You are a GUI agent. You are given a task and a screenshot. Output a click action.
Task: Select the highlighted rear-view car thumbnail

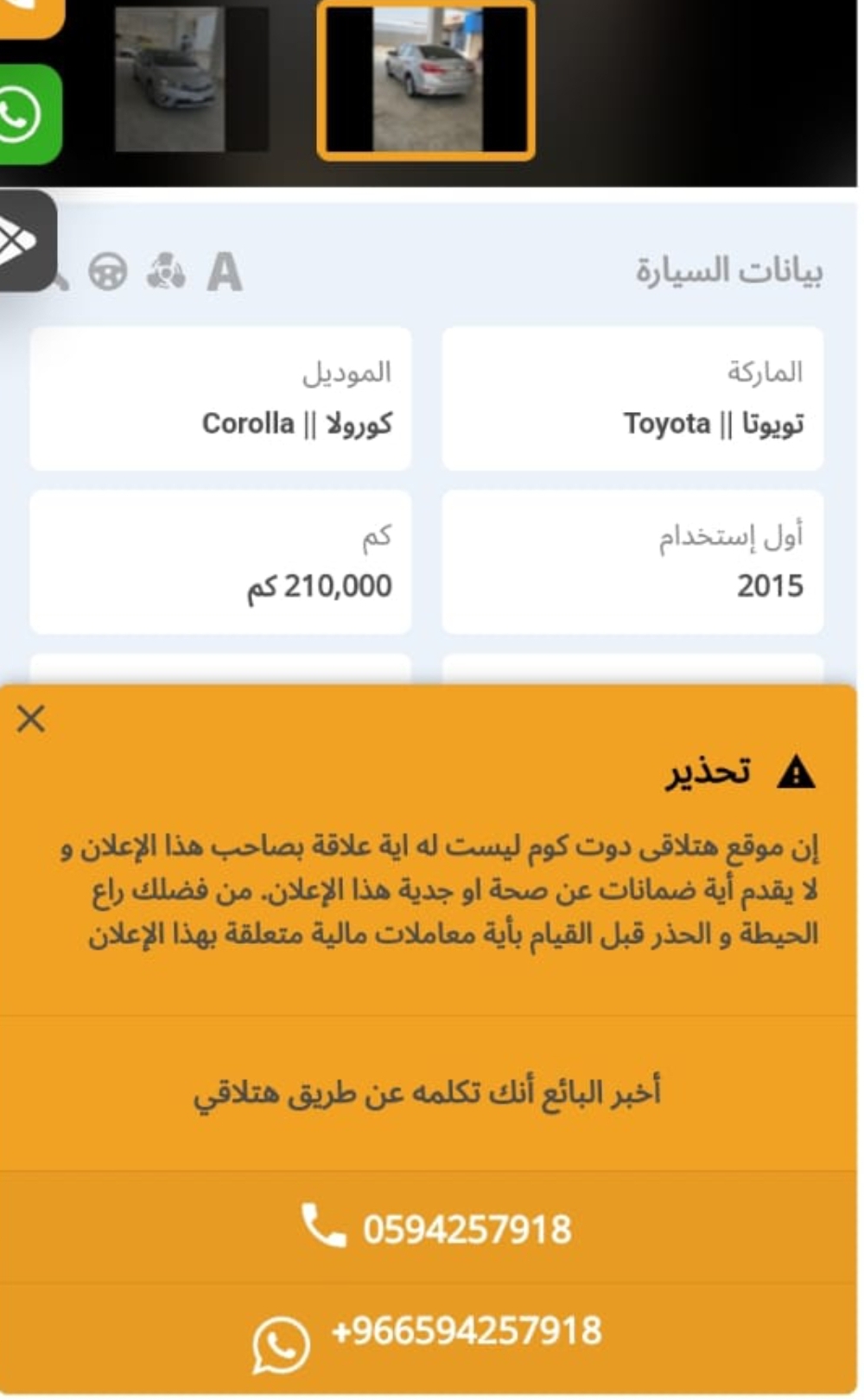[x=426, y=79]
